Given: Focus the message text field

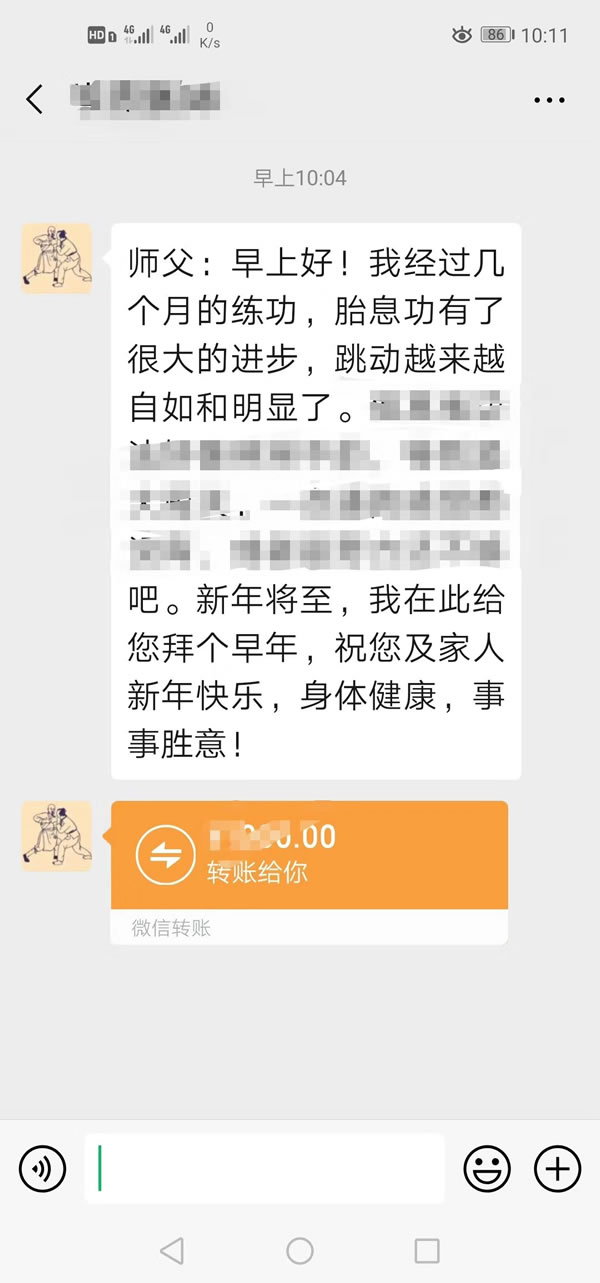Looking at the screenshot, I should click(265, 1168).
